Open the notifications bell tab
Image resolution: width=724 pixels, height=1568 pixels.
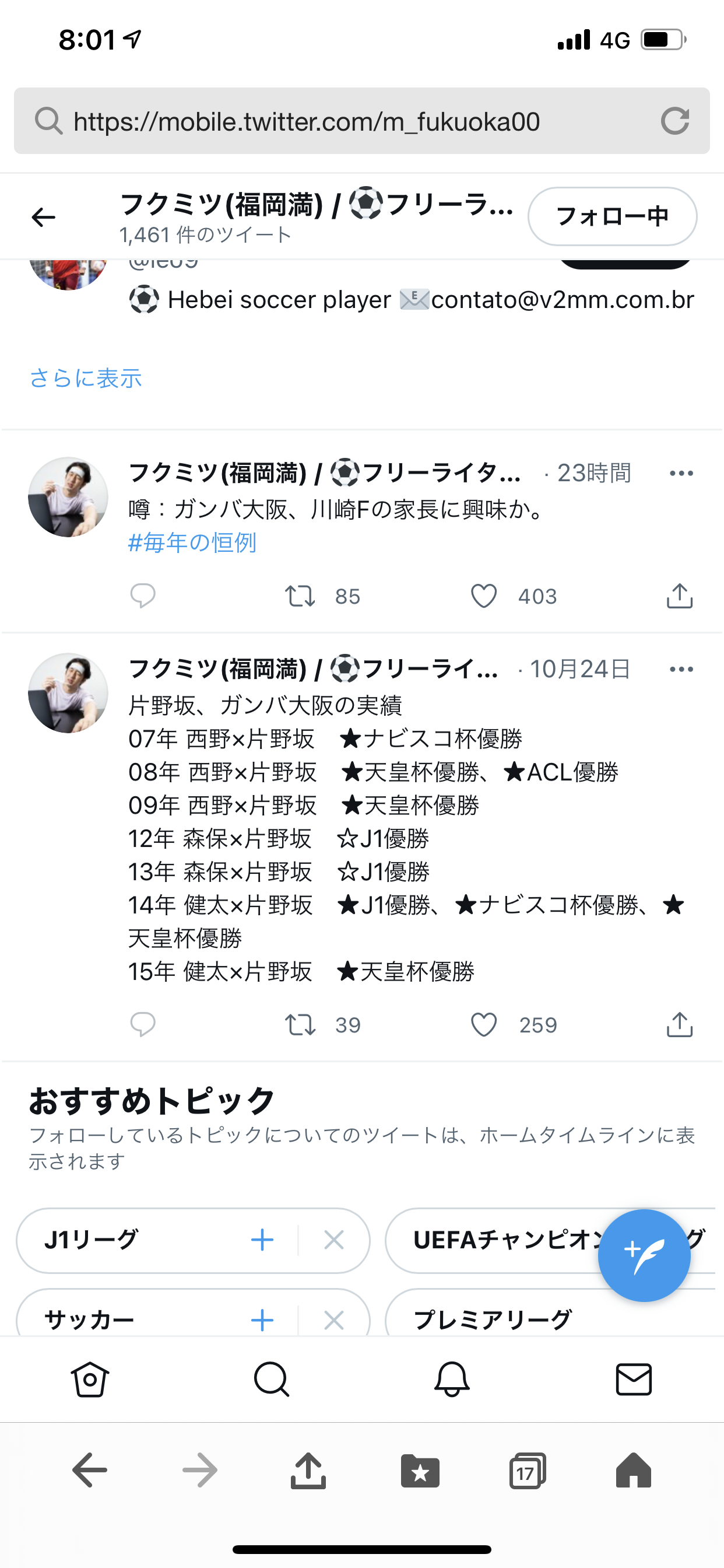[452, 1380]
